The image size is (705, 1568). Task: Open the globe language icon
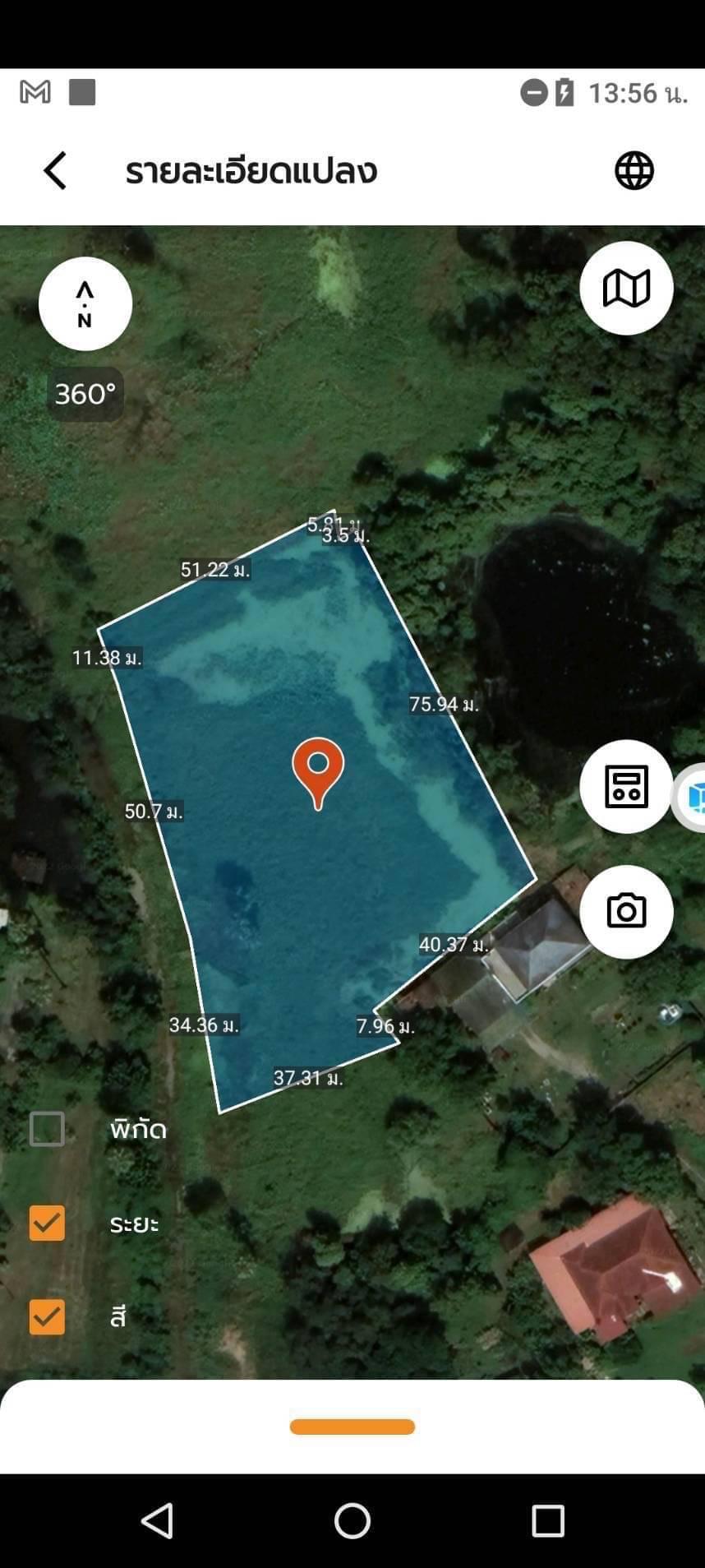click(634, 171)
